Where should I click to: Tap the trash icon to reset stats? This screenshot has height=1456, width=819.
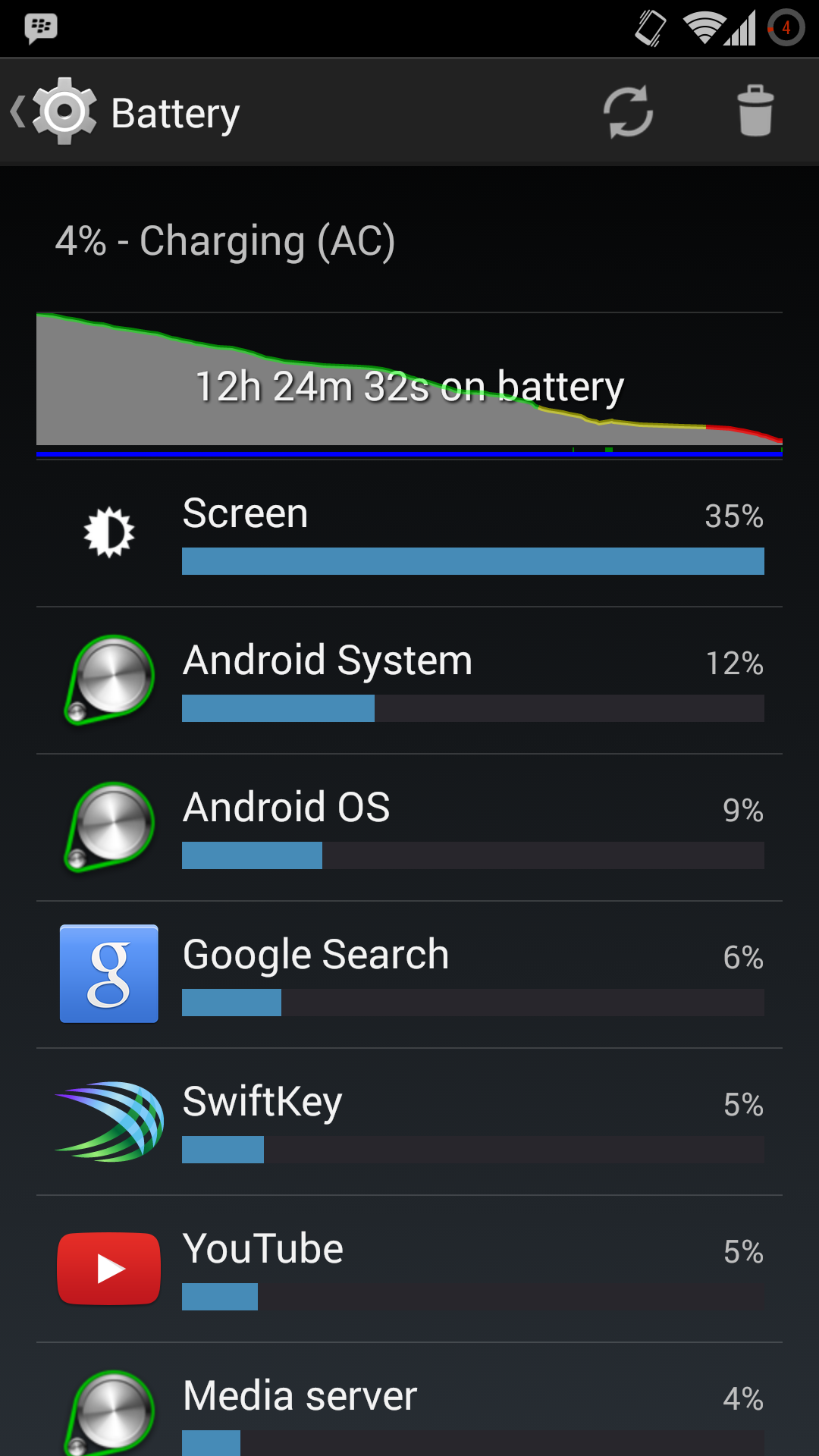click(x=755, y=112)
